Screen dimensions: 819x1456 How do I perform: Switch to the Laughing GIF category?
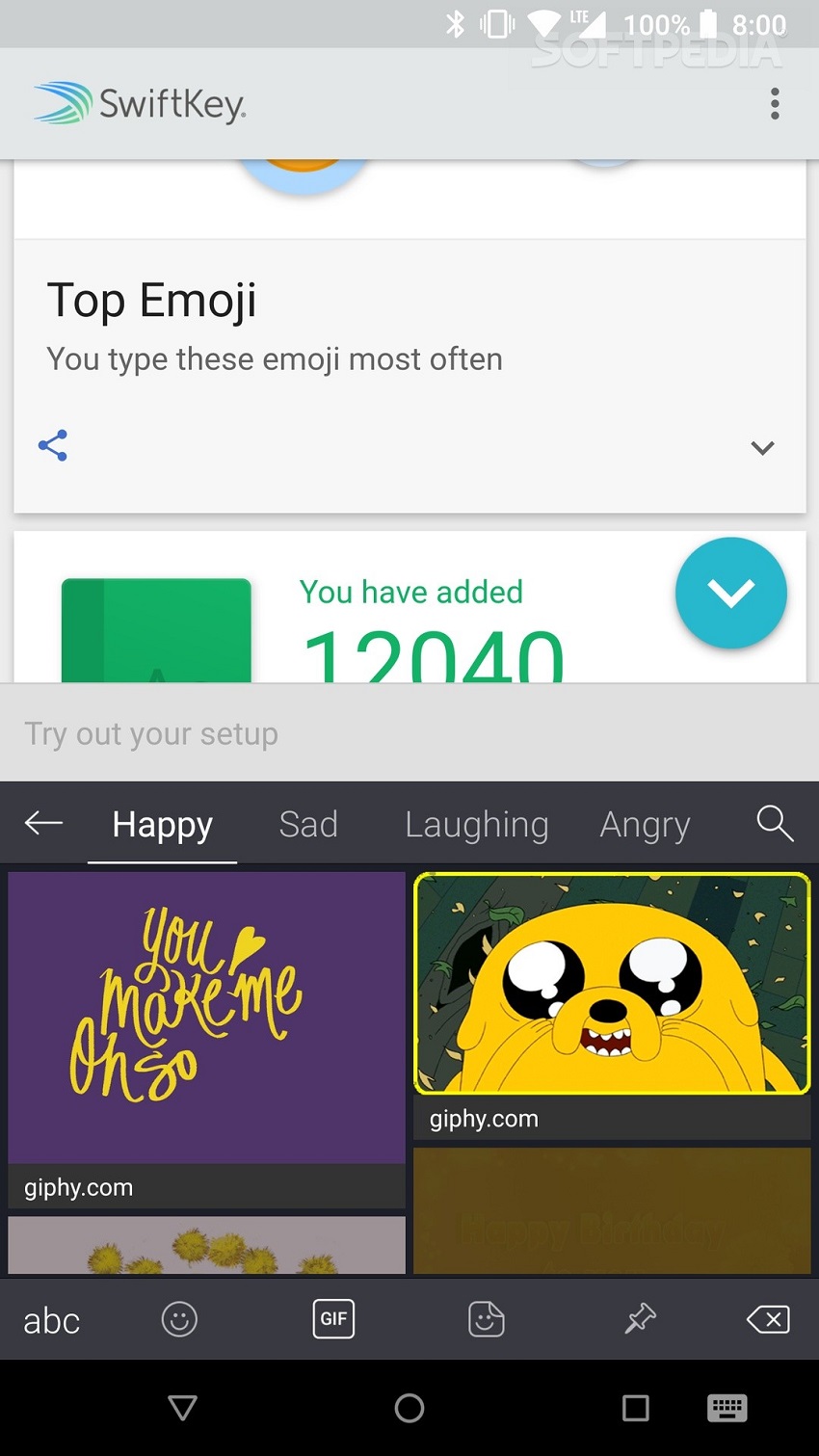[476, 825]
